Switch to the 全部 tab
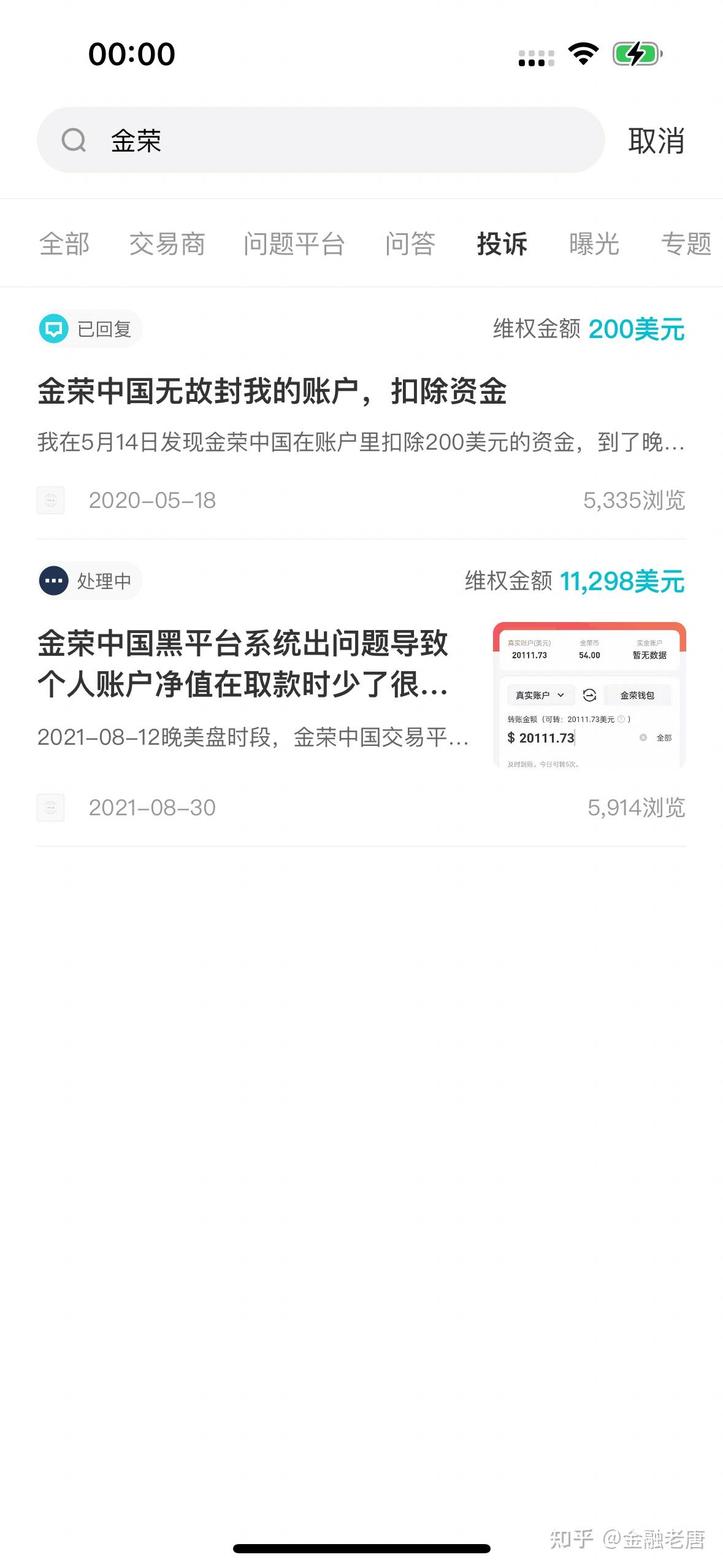 (64, 244)
